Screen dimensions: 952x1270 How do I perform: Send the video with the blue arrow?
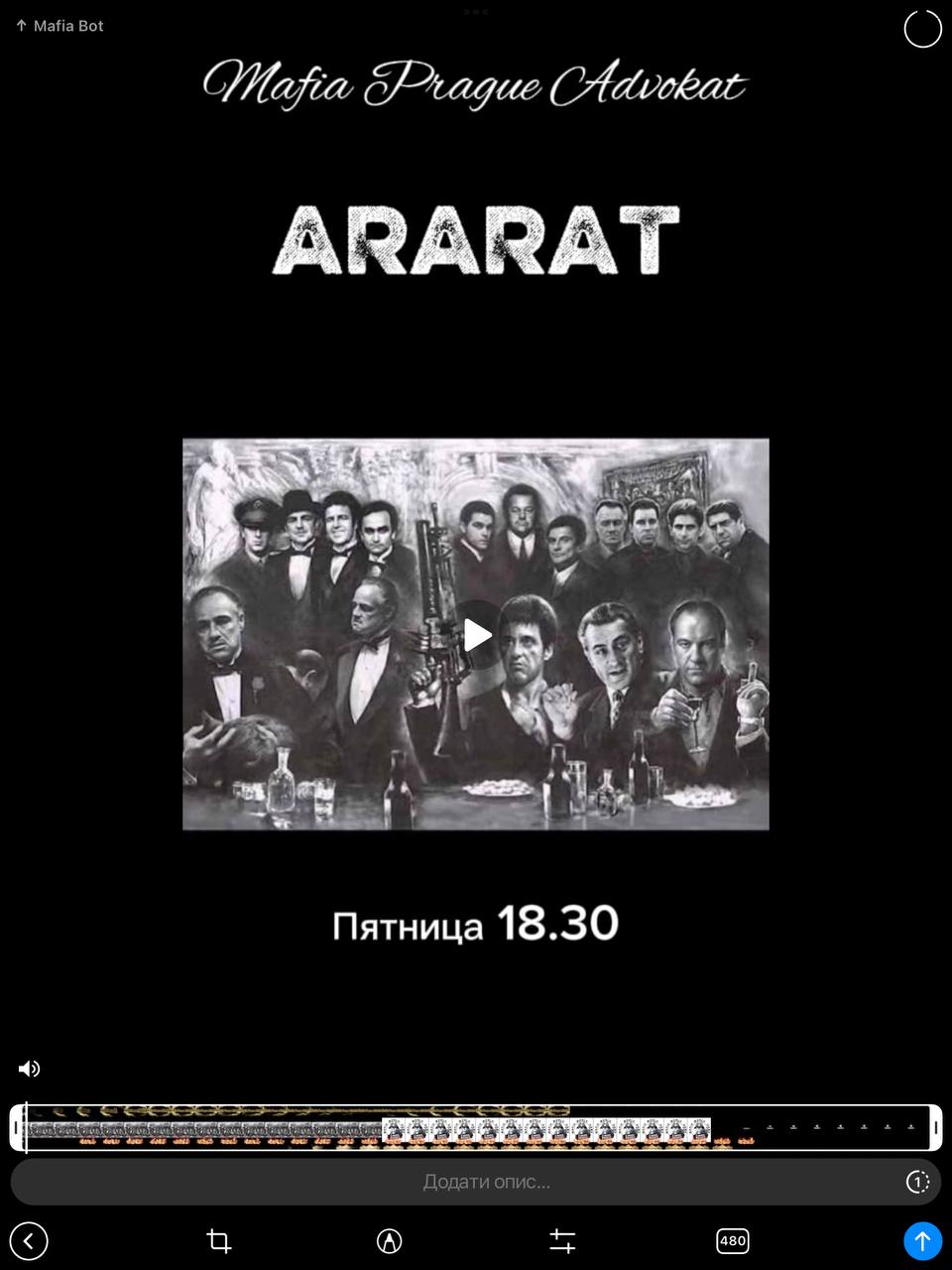pyautogui.click(x=922, y=1240)
